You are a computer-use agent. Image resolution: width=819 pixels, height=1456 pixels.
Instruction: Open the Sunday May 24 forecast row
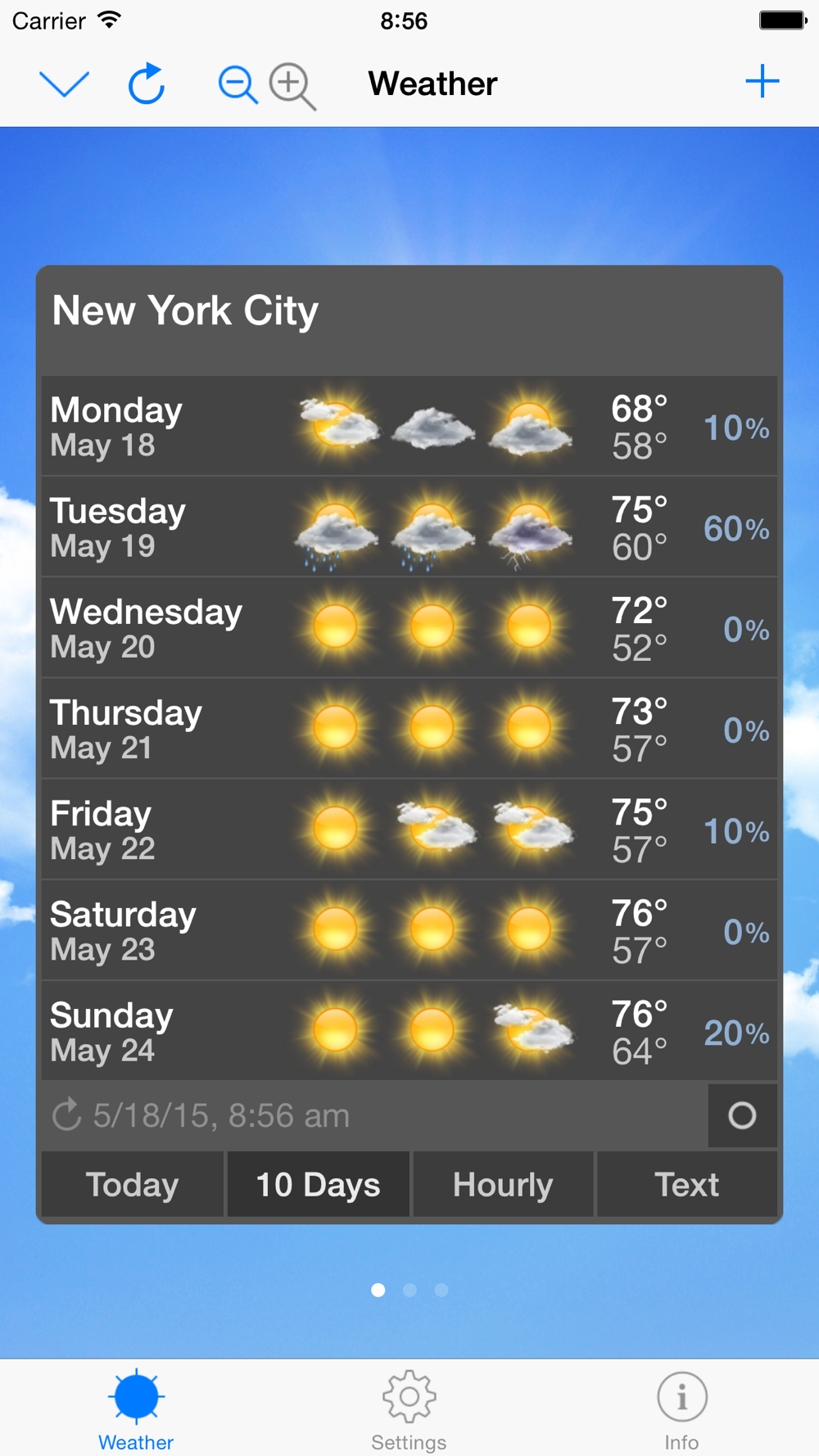(x=409, y=1031)
